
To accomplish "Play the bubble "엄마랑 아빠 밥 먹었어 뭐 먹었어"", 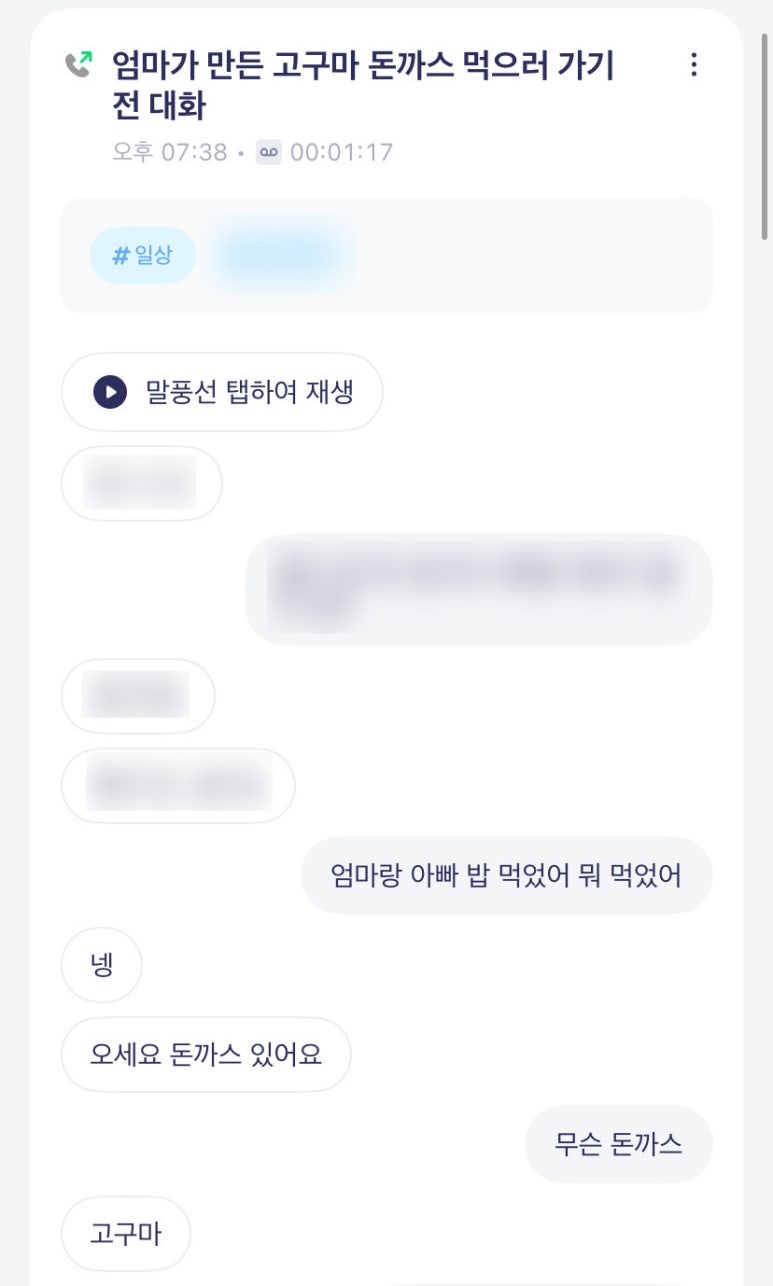I will [x=506, y=875].
